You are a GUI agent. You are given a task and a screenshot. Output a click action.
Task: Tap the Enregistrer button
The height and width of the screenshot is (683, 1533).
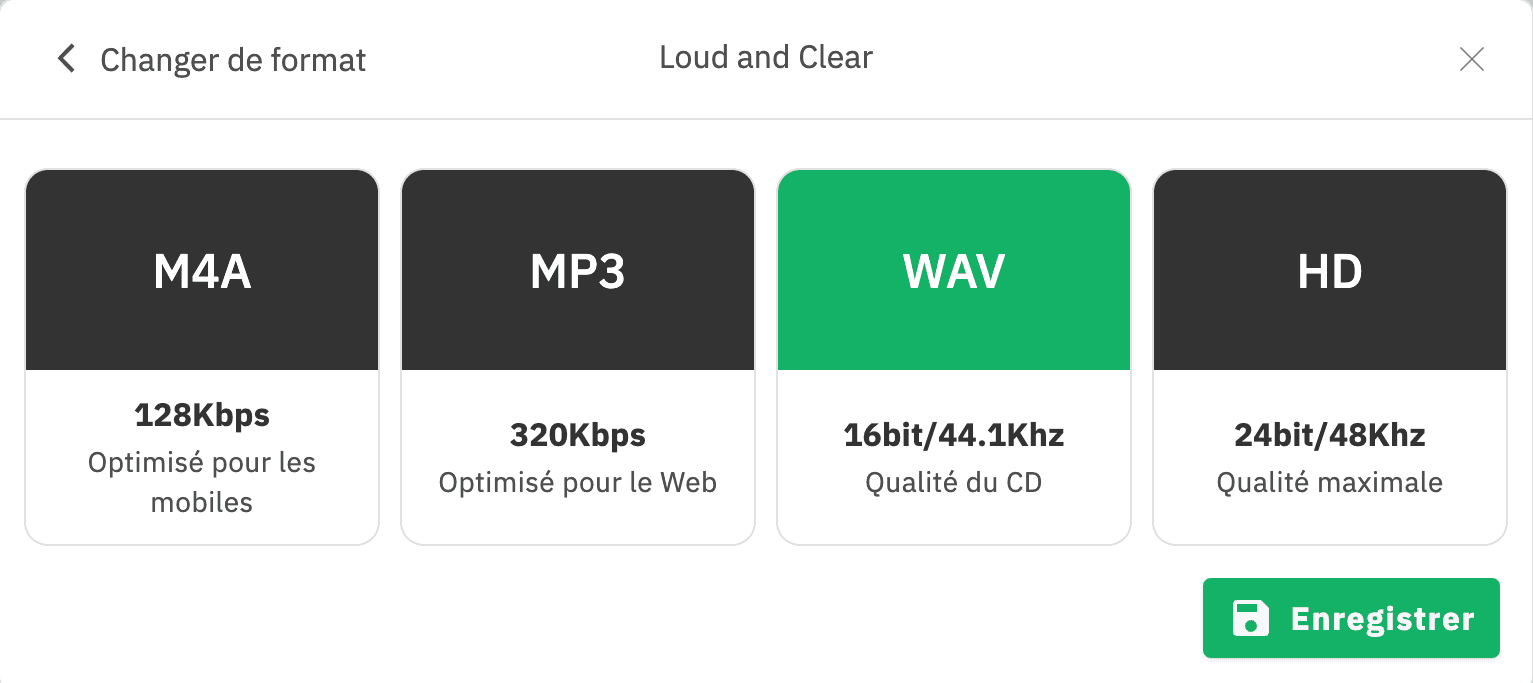click(x=1351, y=618)
